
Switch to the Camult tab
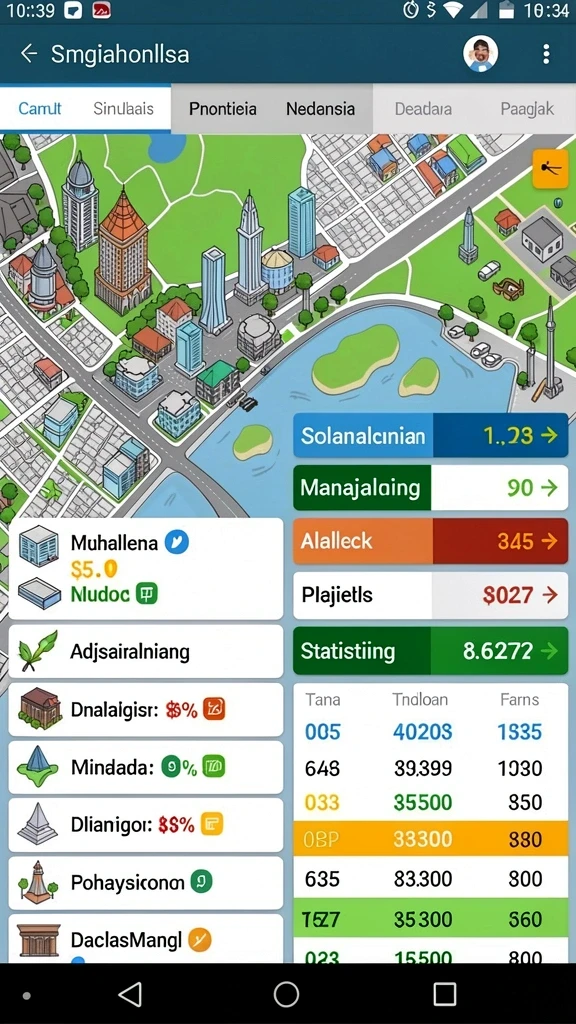[40, 108]
